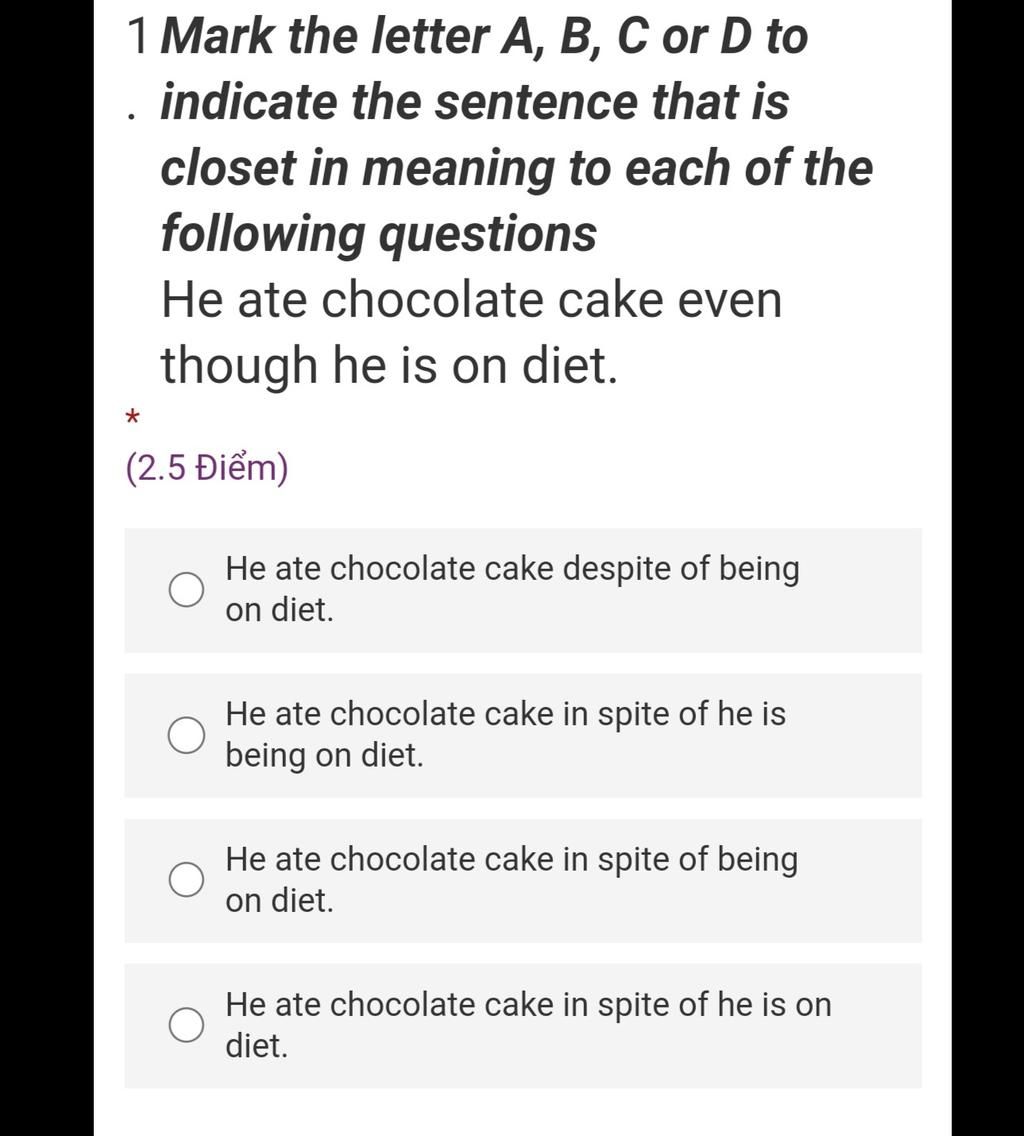Pick 'in spite of being on diet' answer
Screen dimensions: 1024x1136
tap(186, 880)
